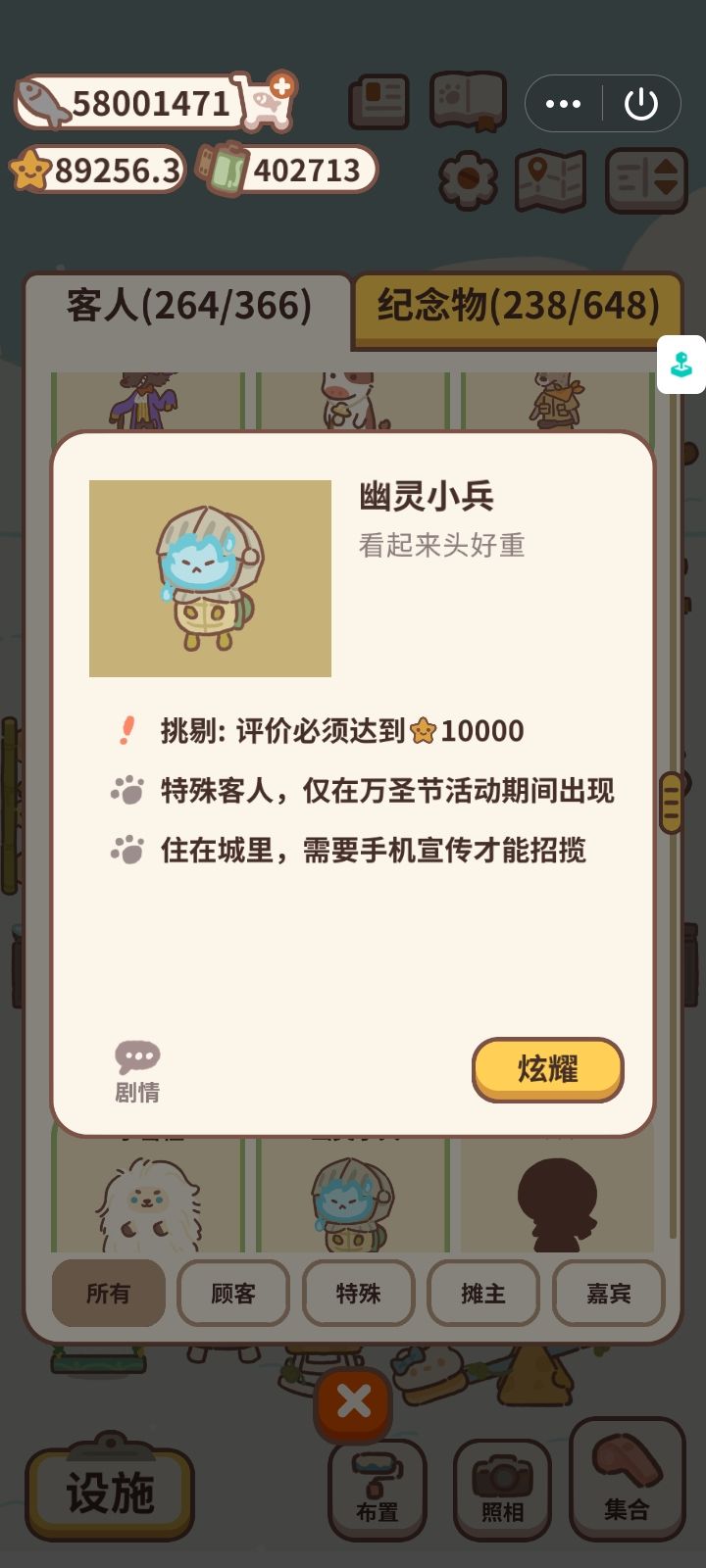Open the more options menu

(562, 102)
